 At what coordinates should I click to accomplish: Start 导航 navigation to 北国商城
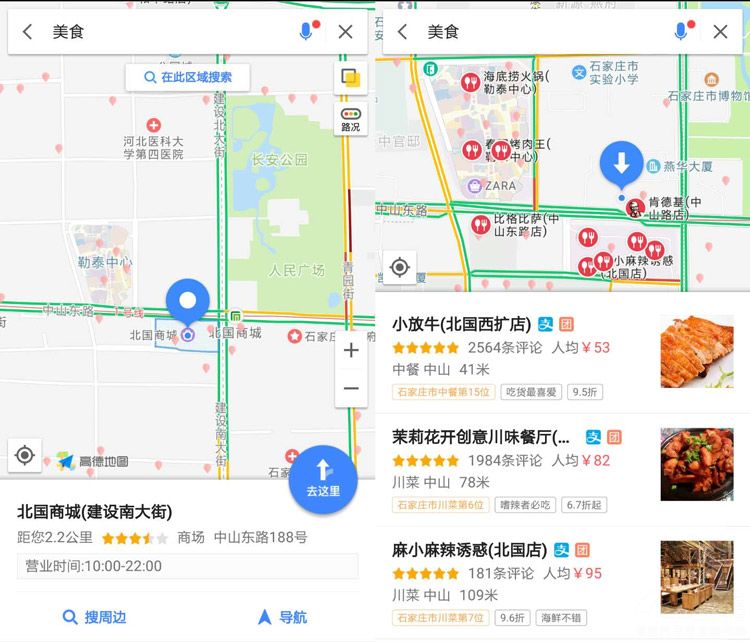(281, 617)
